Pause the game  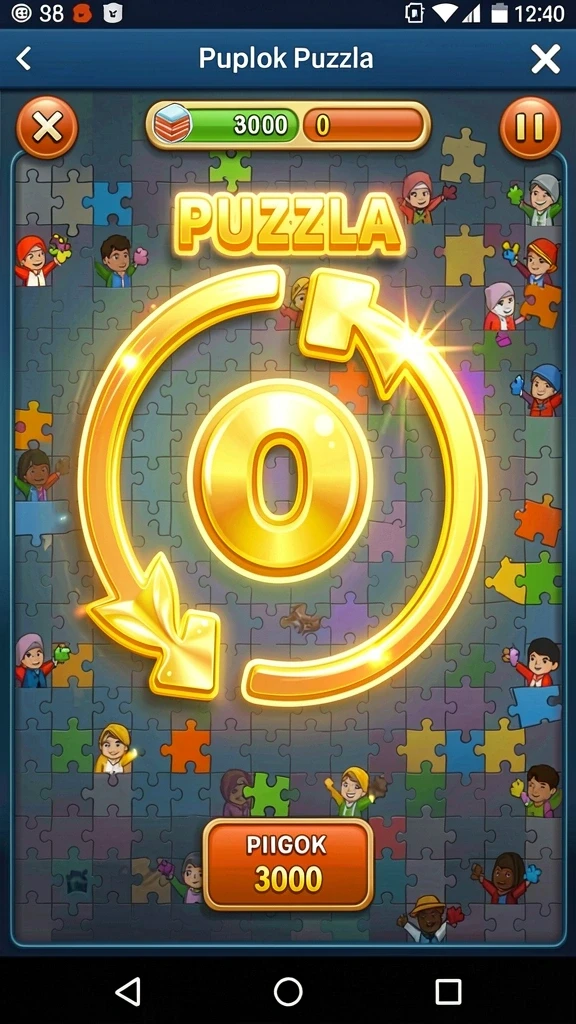pos(530,127)
